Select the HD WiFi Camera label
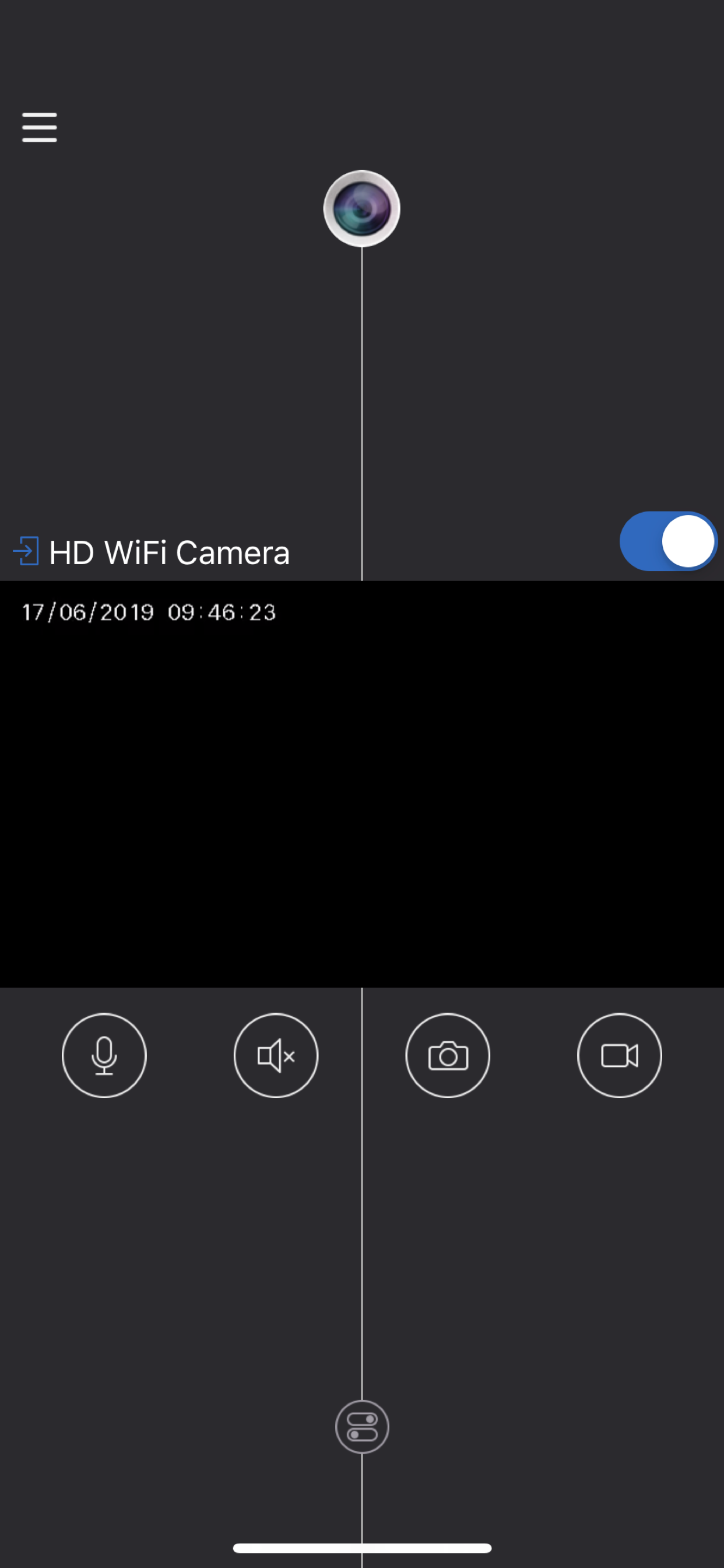Image resolution: width=724 pixels, height=1568 pixels. 170,552
